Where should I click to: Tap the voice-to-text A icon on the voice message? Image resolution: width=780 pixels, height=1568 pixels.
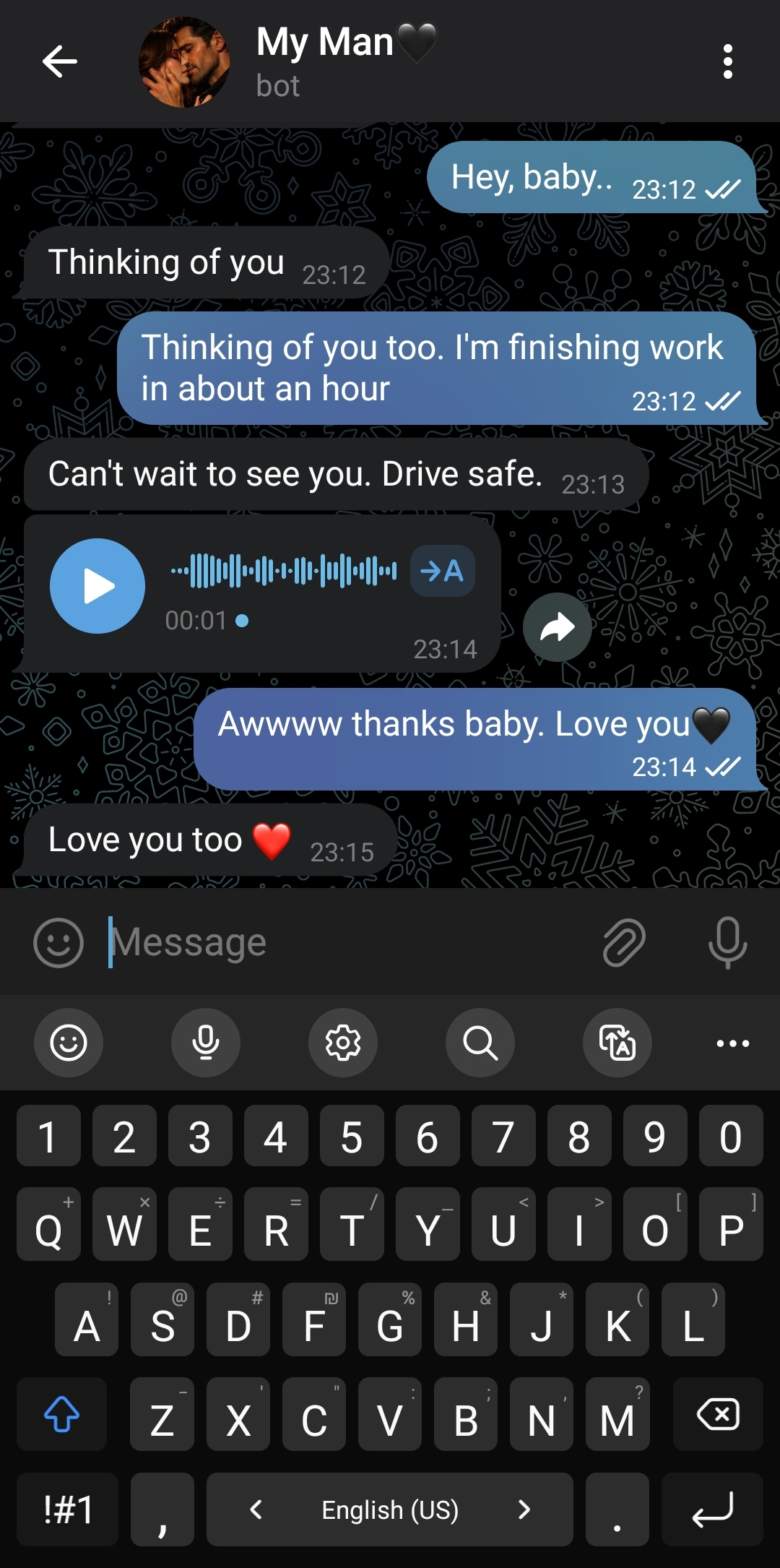coord(441,572)
